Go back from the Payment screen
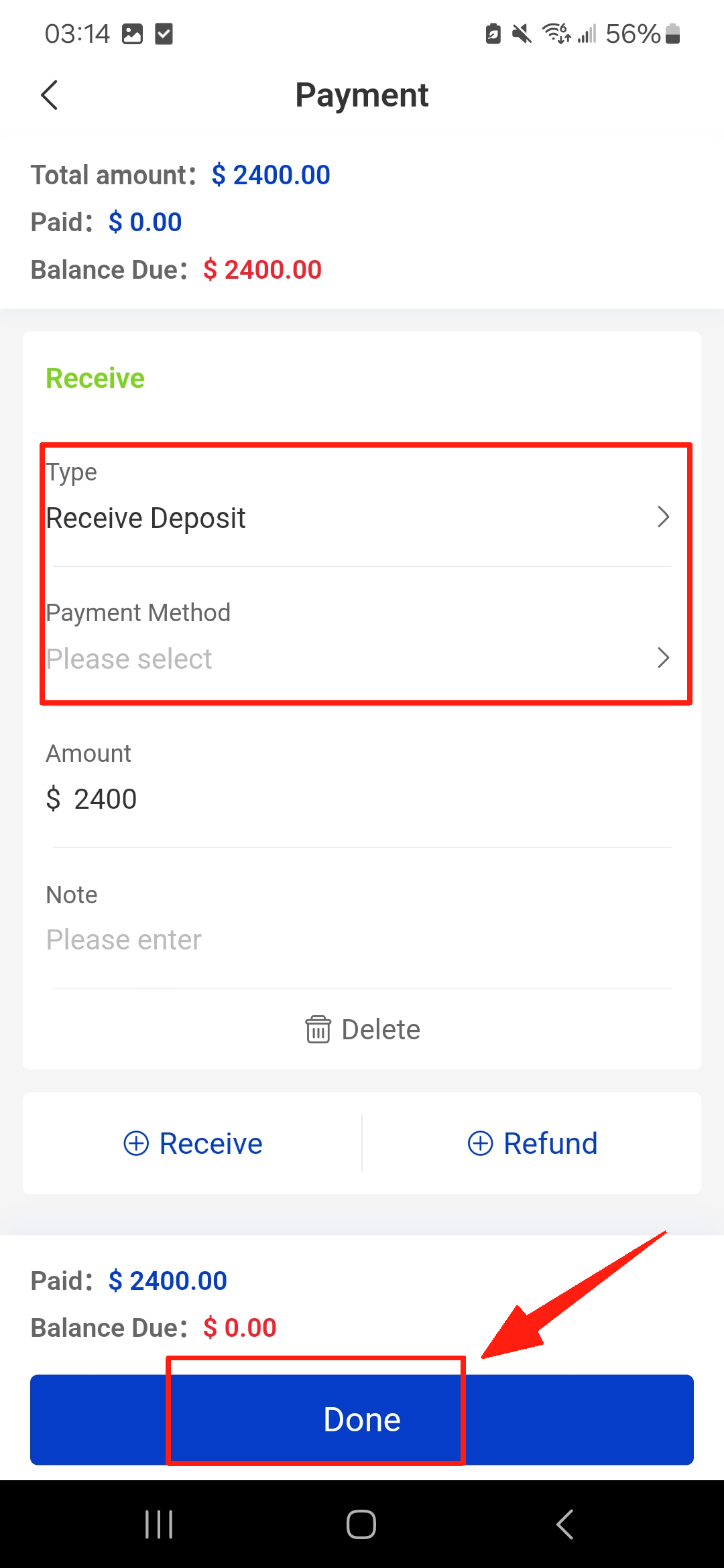This screenshot has height=1568, width=724. (50, 95)
